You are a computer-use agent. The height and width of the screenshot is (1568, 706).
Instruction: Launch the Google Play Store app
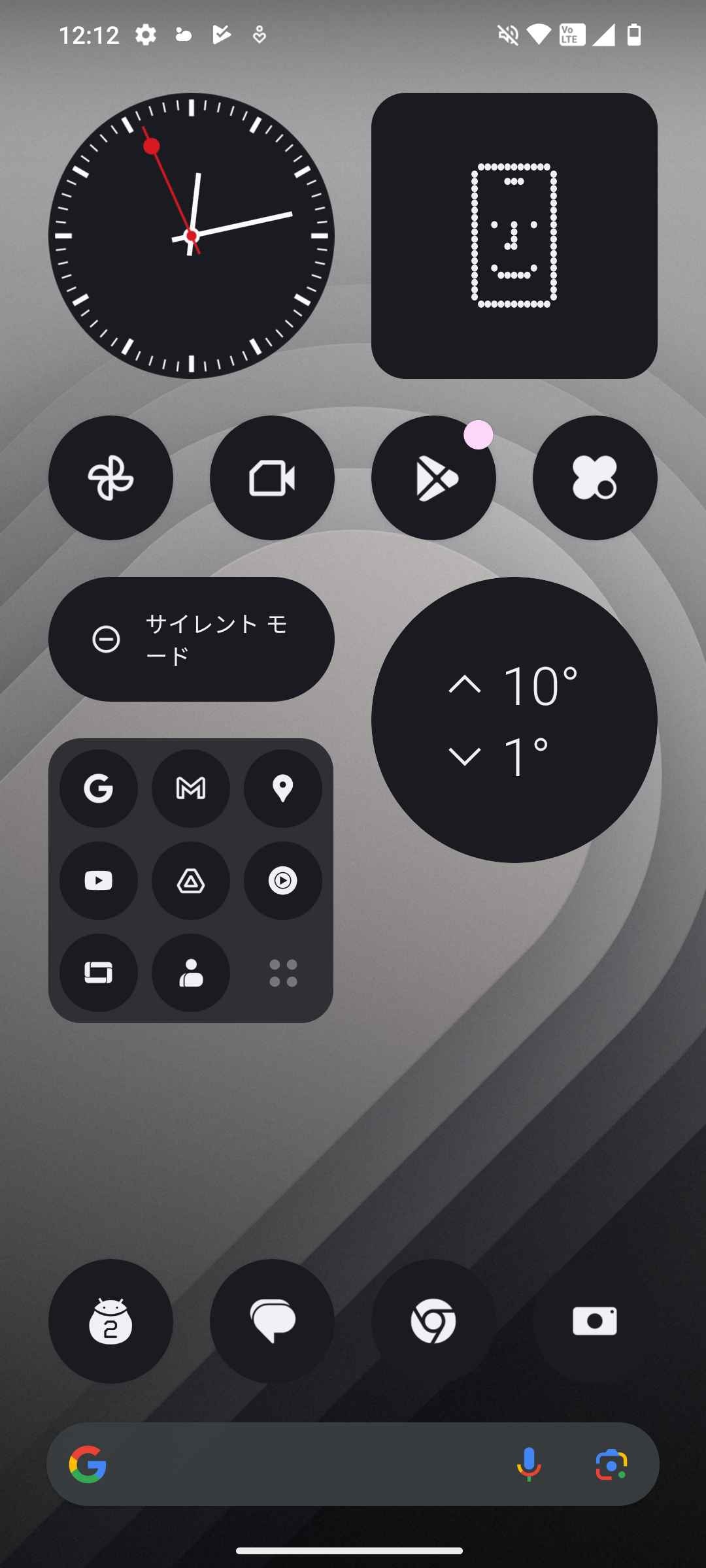[x=433, y=478]
